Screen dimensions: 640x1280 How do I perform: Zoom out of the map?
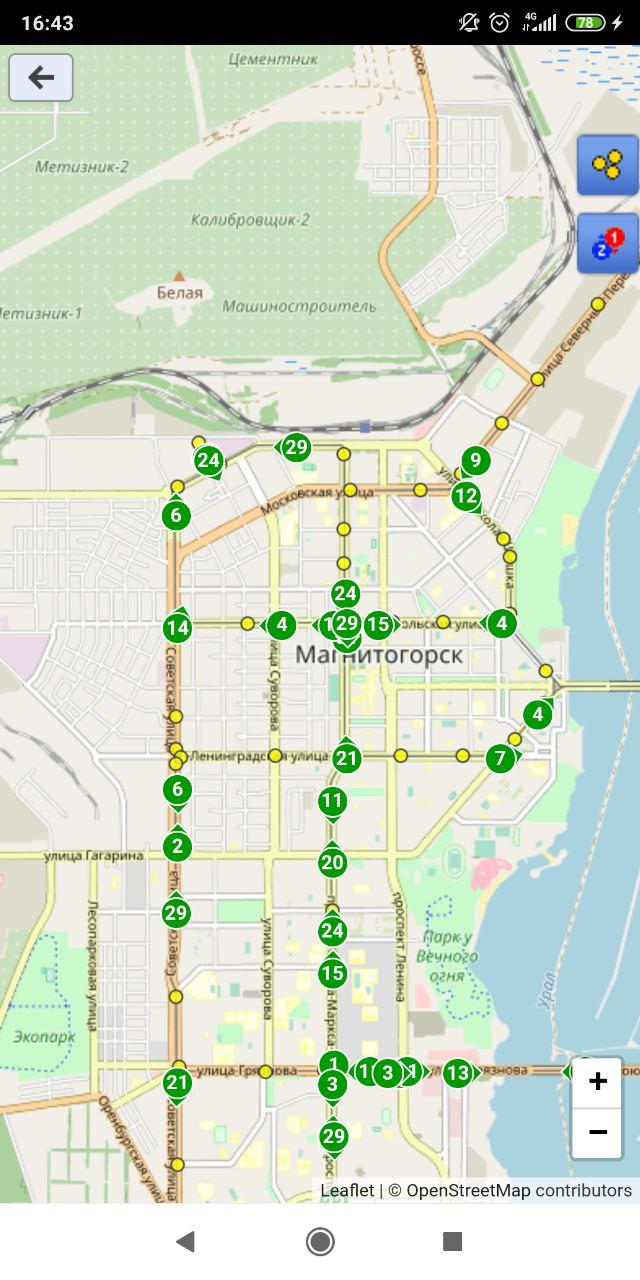click(x=597, y=1132)
